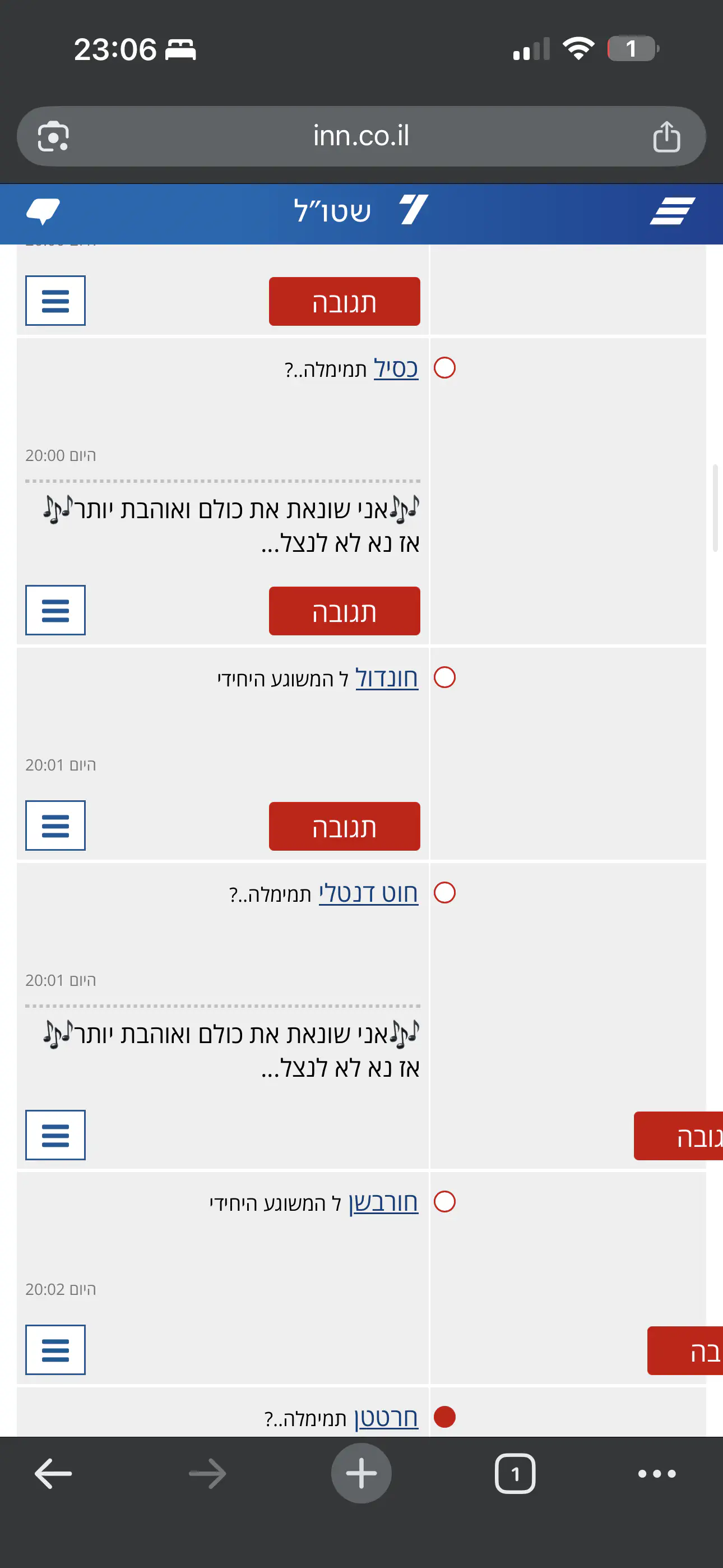
Task: Open the camera search icon in the address bar
Action: click(x=54, y=136)
